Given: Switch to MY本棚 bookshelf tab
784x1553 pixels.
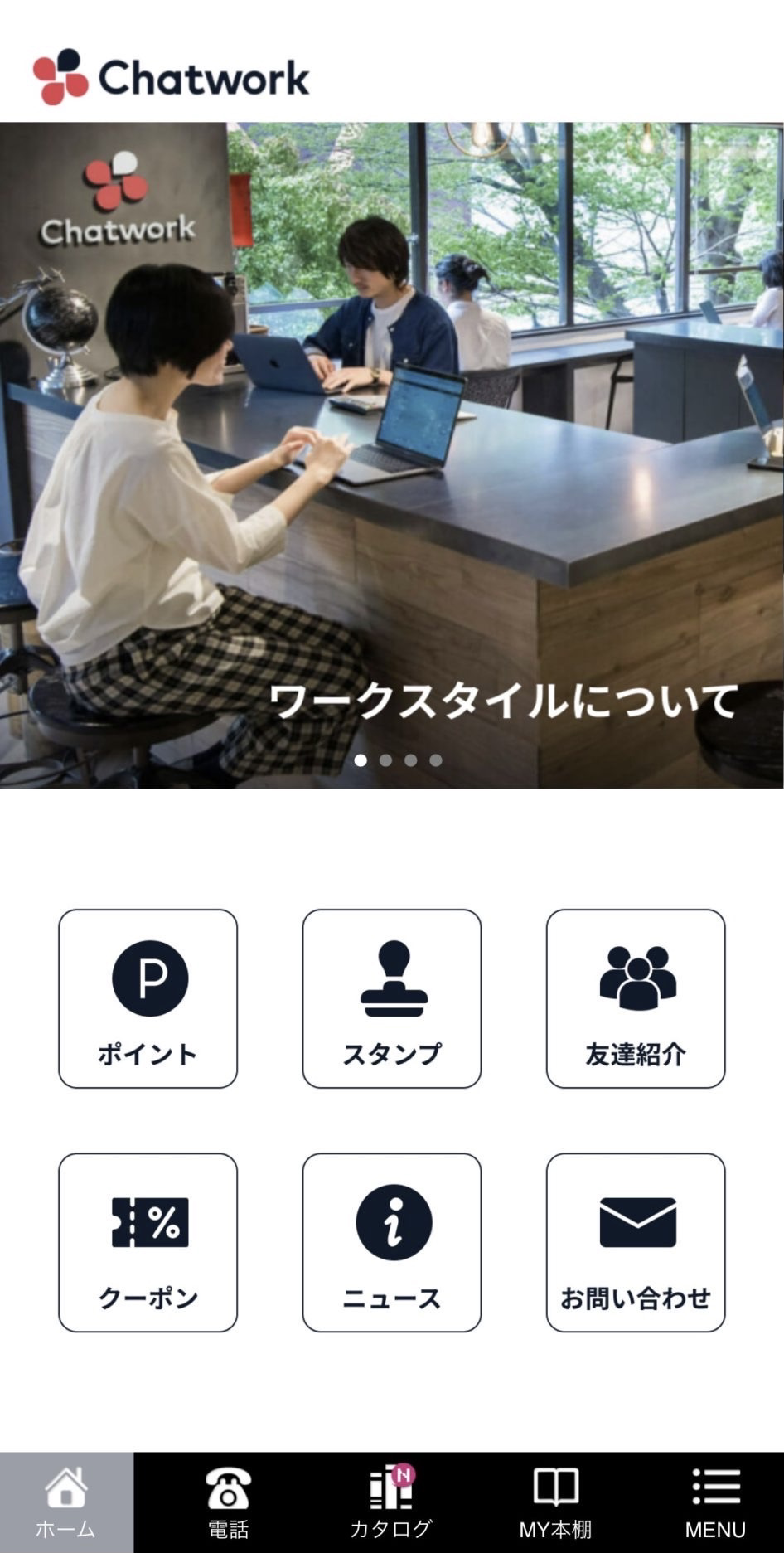Looking at the screenshot, I should click(x=555, y=1502).
